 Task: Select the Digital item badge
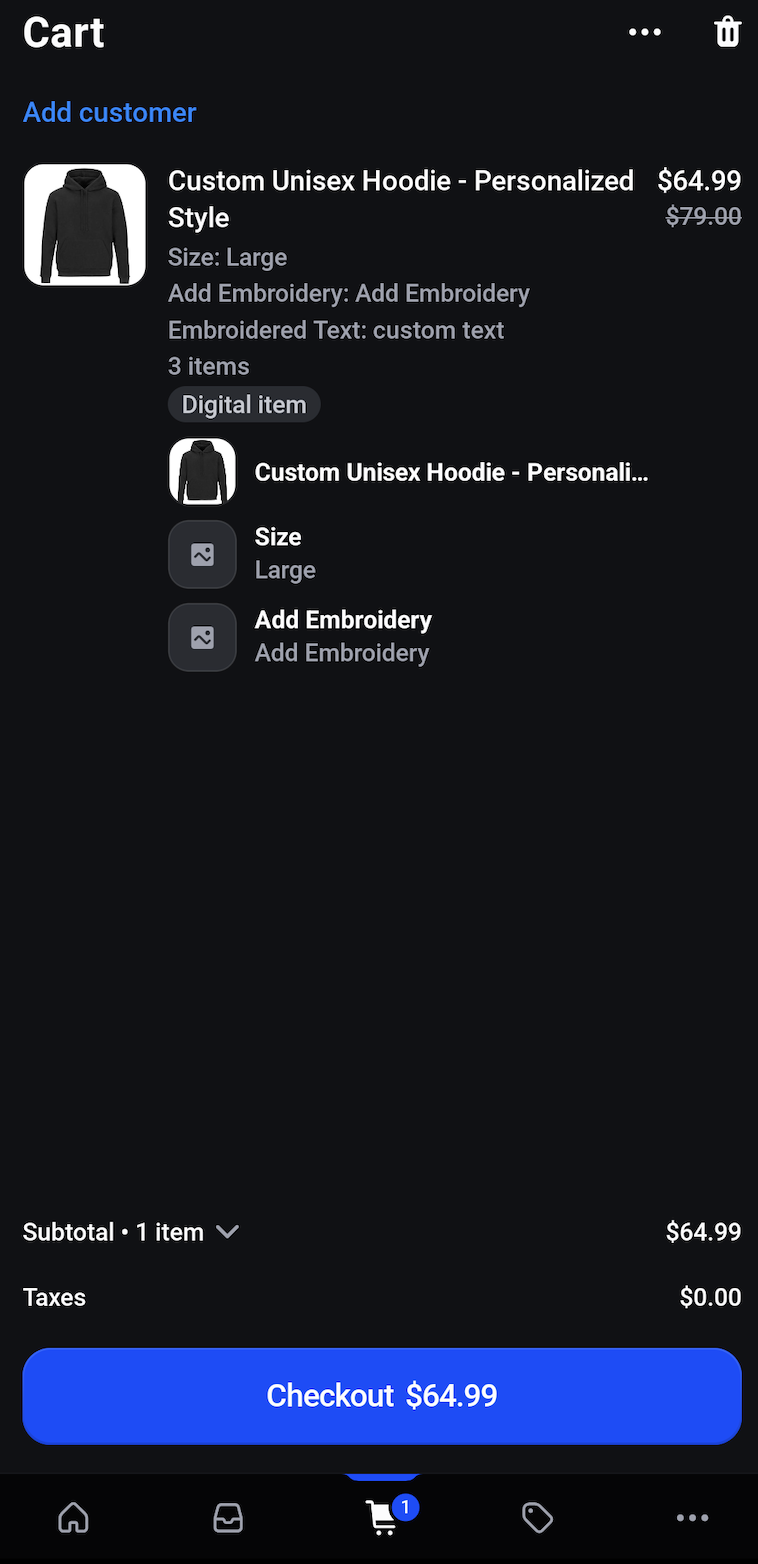(x=243, y=404)
